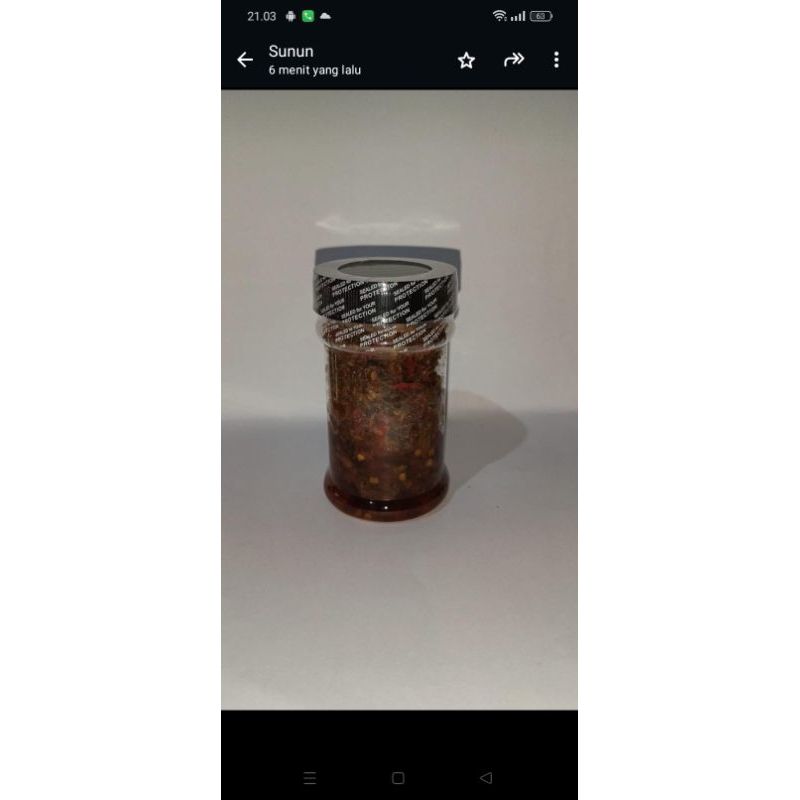Open recent apps from navigation bar
Screen dimensions: 800x800
[310, 778]
